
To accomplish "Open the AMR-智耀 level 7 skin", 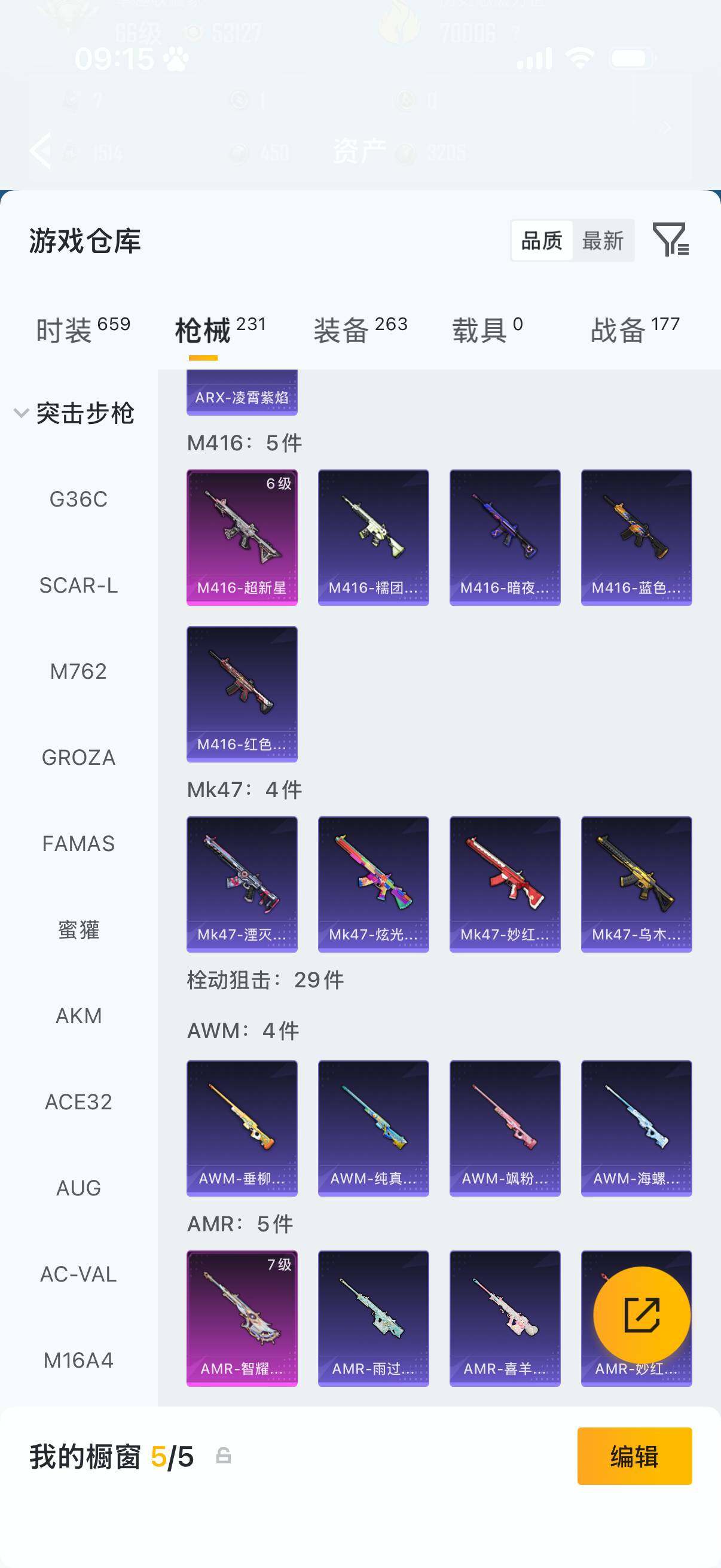I will point(242,1318).
